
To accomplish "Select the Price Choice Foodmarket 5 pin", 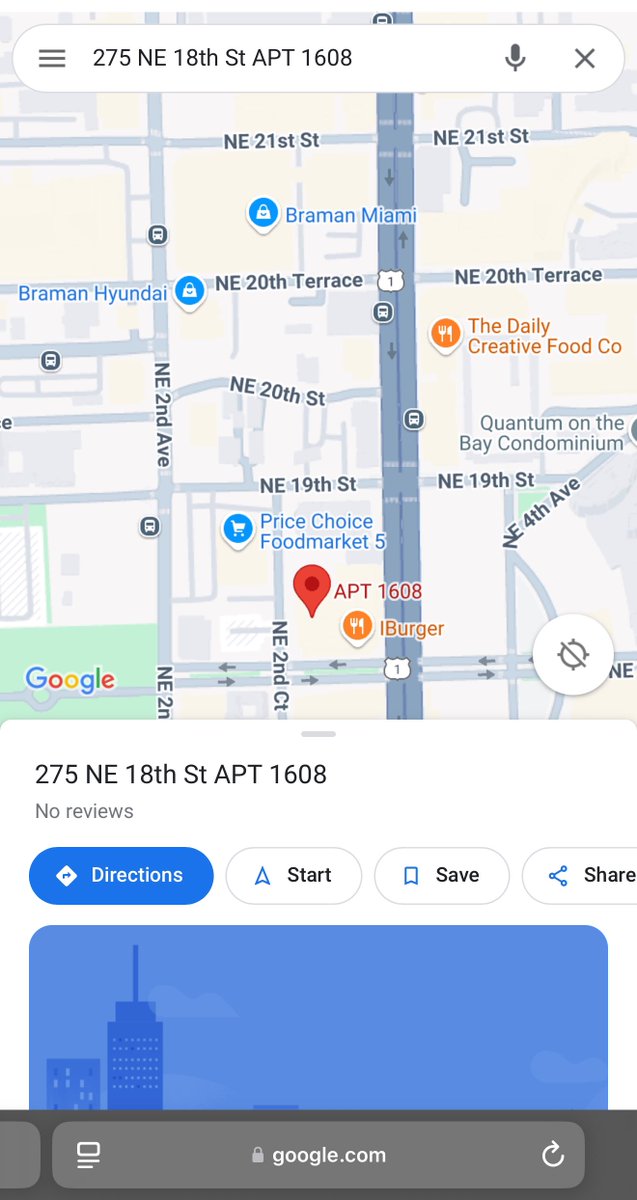I will (238, 529).
